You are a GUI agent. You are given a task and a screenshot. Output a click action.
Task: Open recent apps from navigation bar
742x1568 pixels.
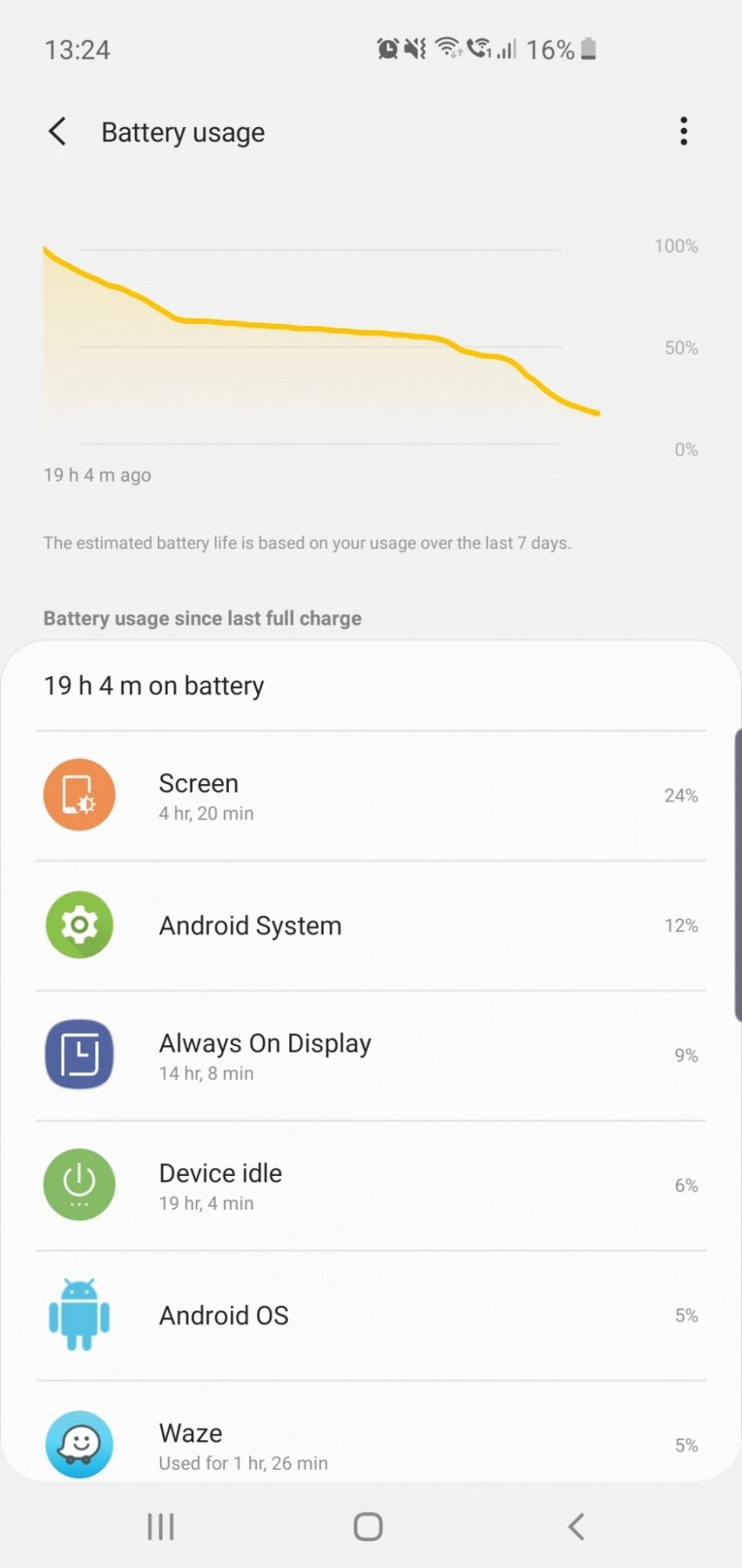[x=161, y=1526]
